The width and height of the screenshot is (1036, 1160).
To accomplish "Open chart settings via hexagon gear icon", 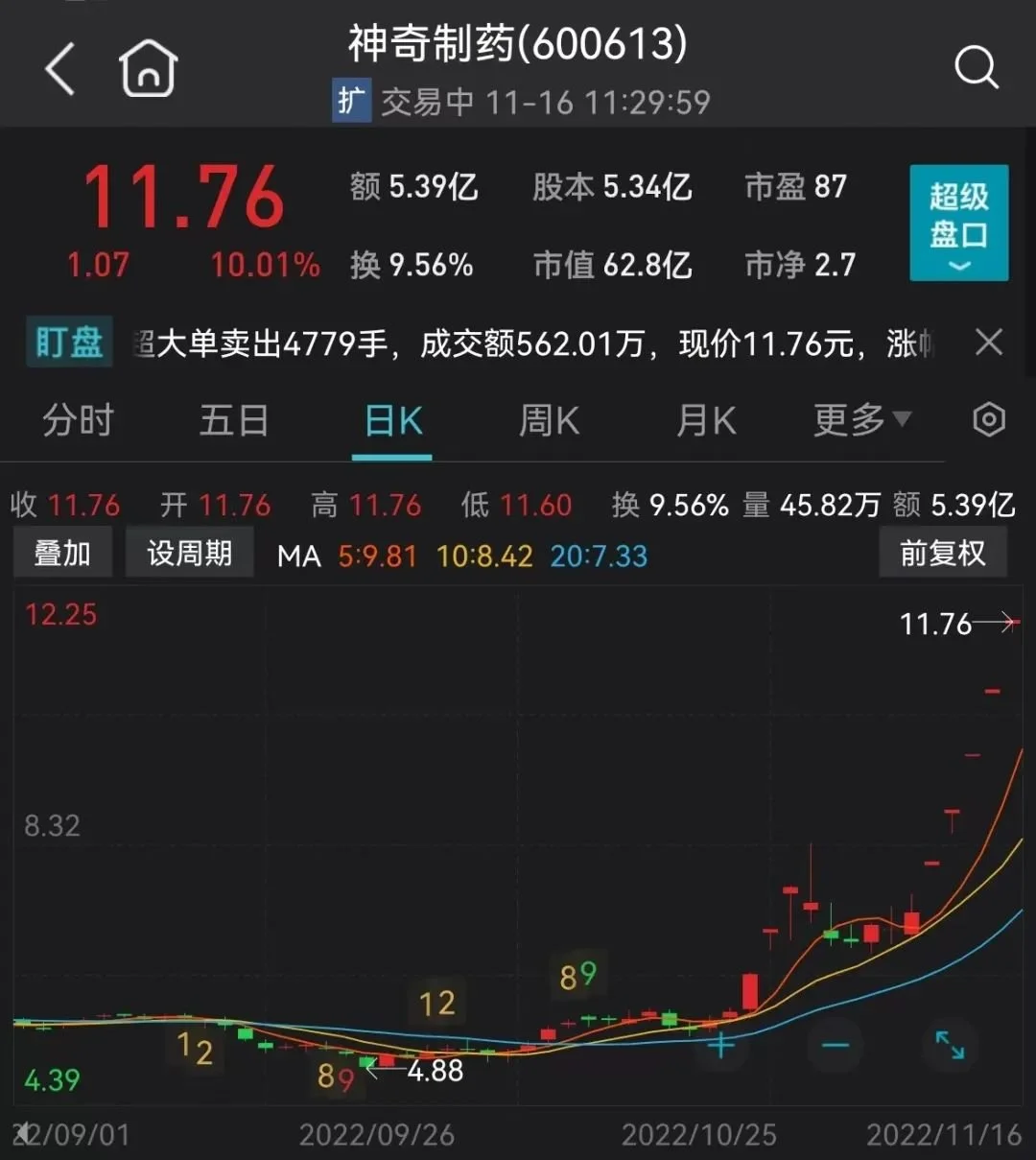I will 988,420.
